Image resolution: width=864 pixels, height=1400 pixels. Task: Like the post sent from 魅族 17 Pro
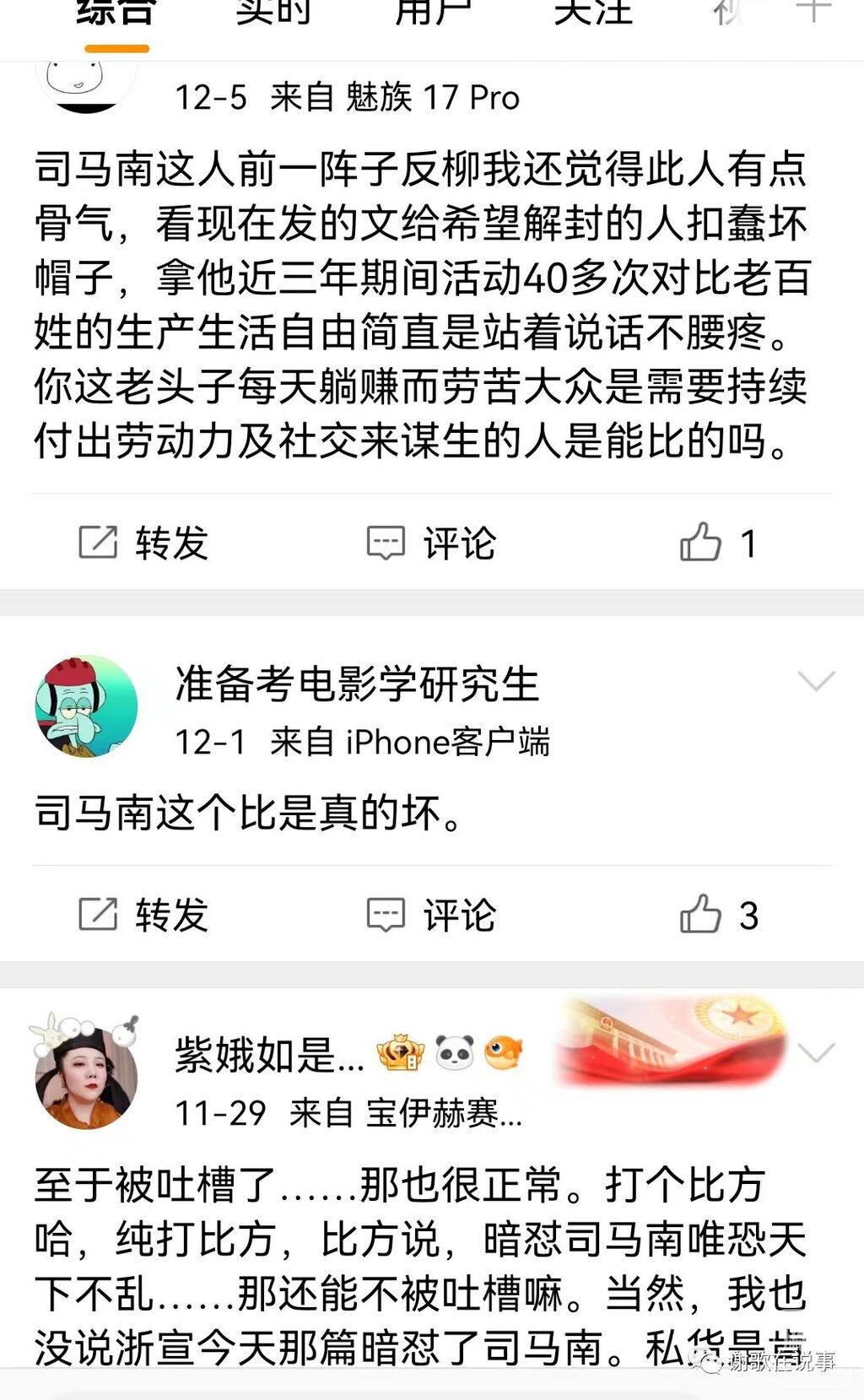[717, 543]
